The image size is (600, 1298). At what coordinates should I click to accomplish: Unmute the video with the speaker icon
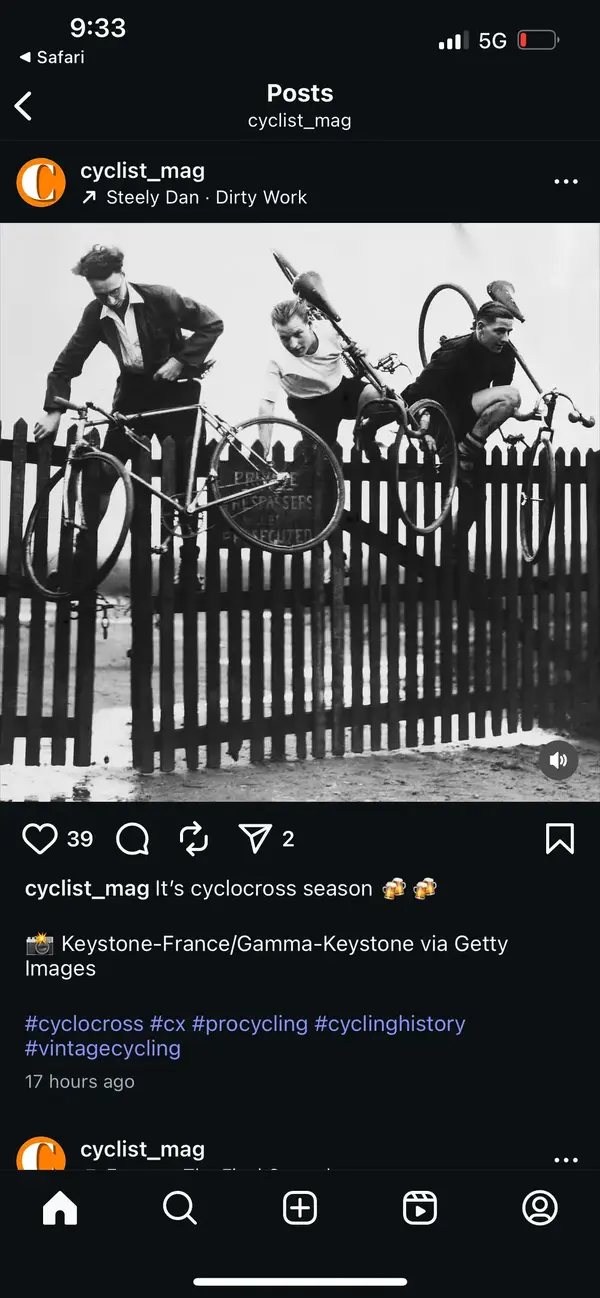[558, 761]
